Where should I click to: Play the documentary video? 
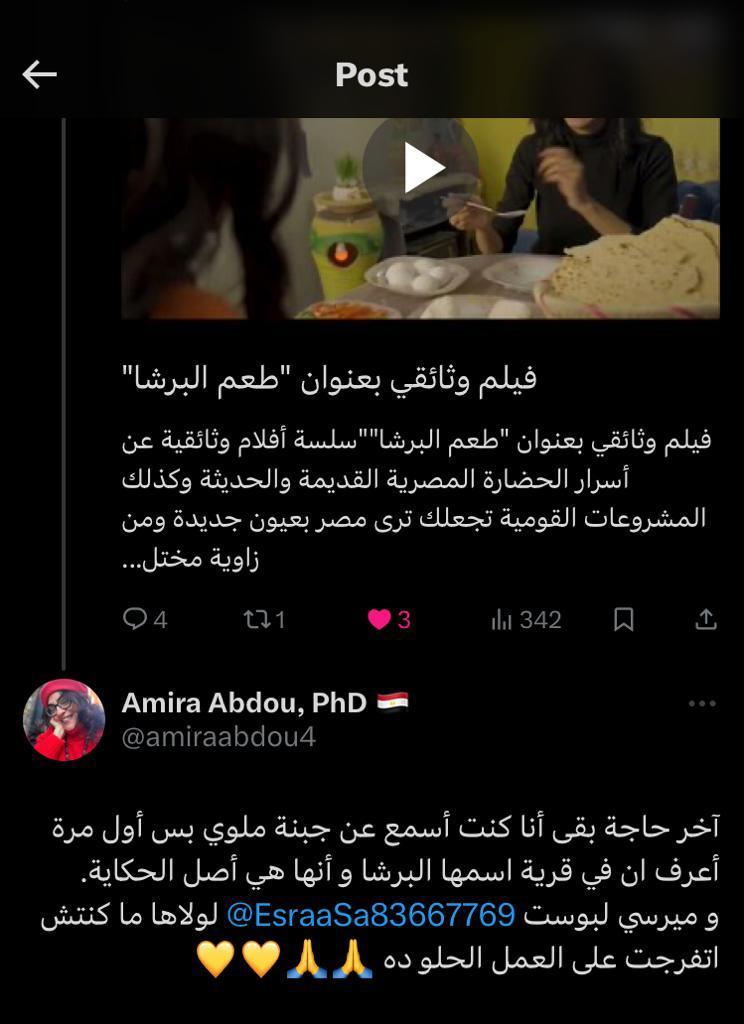click(x=420, y=168)
